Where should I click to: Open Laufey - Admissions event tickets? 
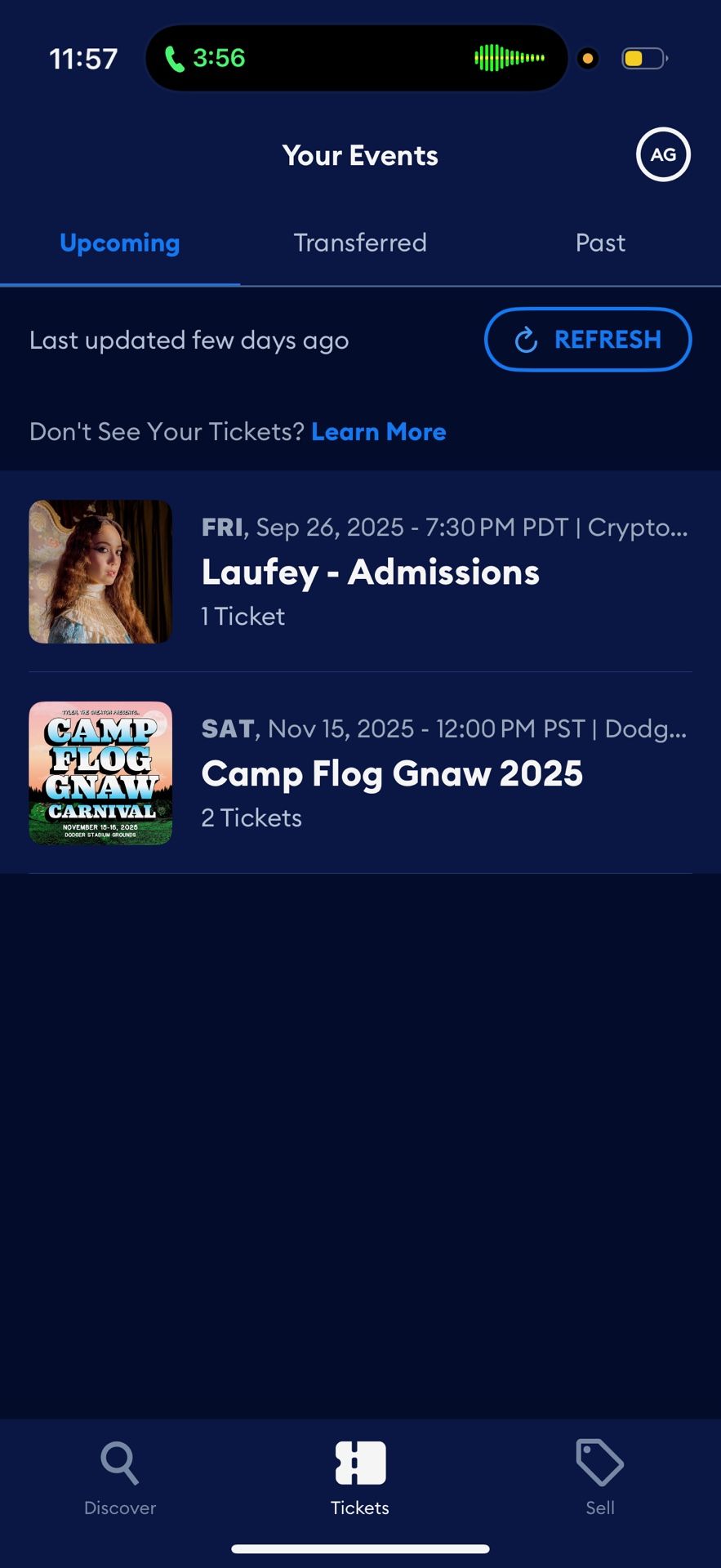tap(360, 572)
